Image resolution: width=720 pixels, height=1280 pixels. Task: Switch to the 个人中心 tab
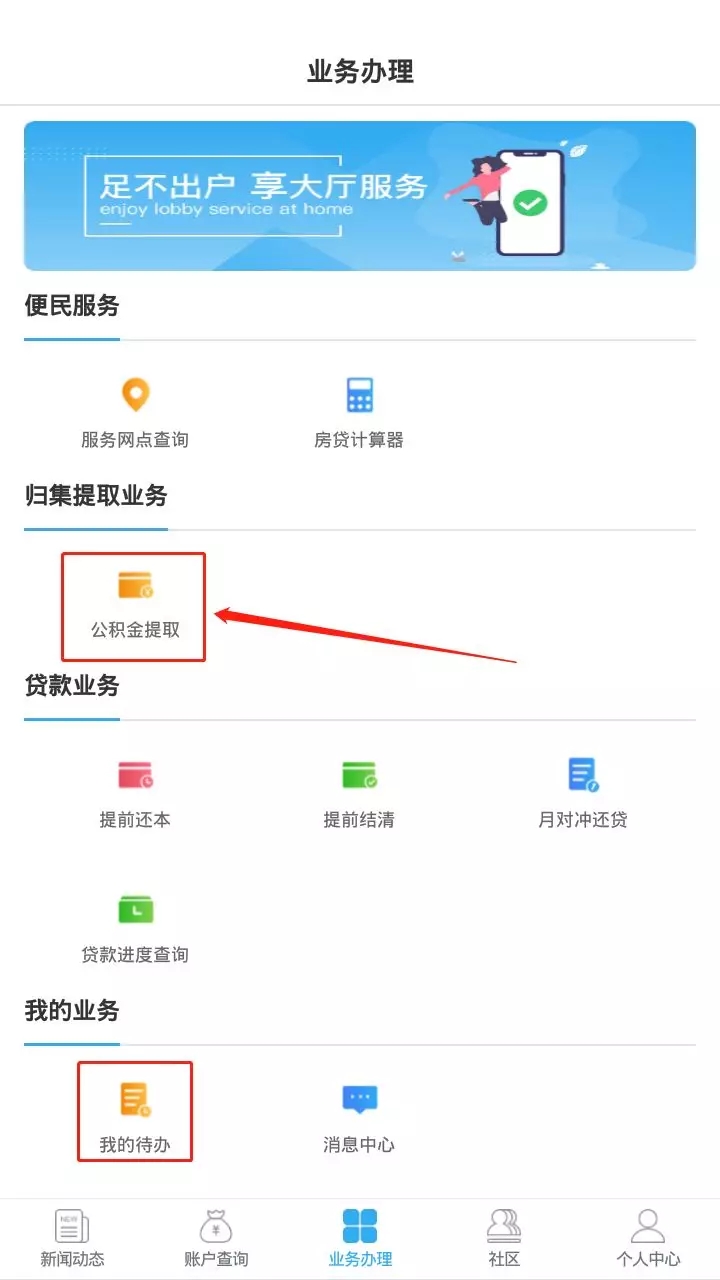click(x=648, y=1239)
